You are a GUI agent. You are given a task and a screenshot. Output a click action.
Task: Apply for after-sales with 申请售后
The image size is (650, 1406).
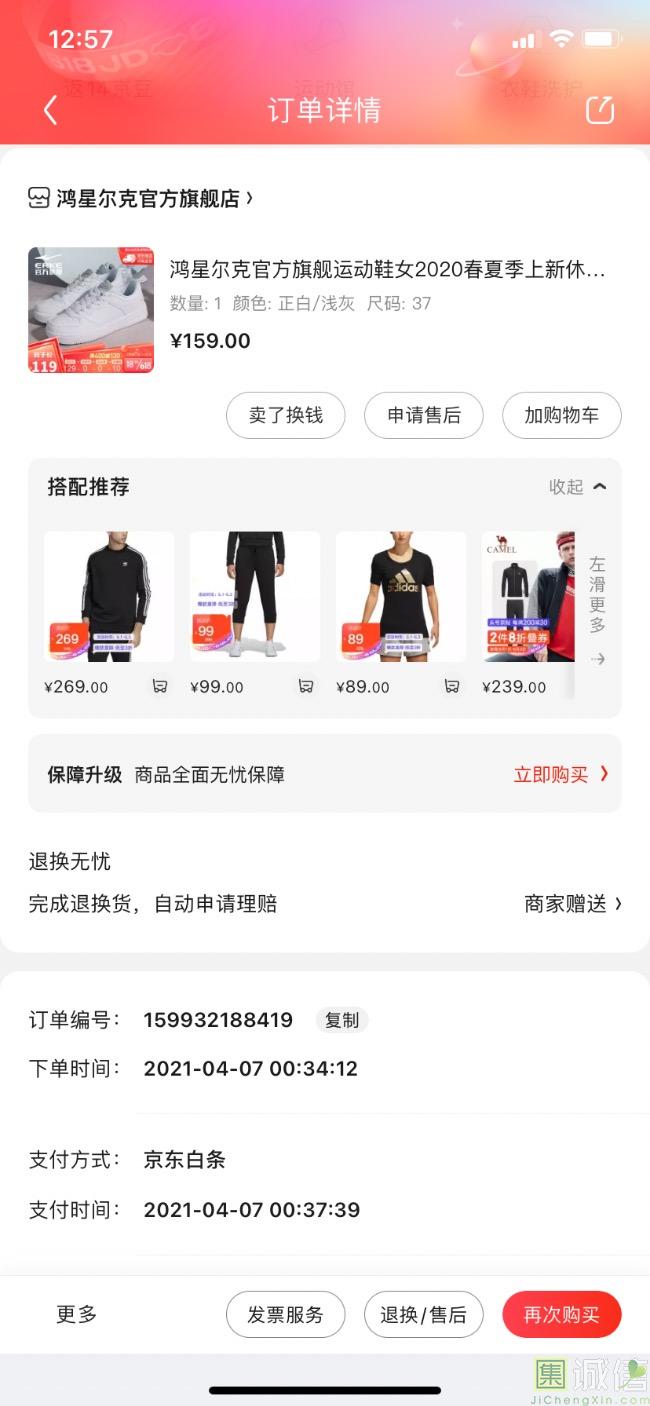point(423,415)
